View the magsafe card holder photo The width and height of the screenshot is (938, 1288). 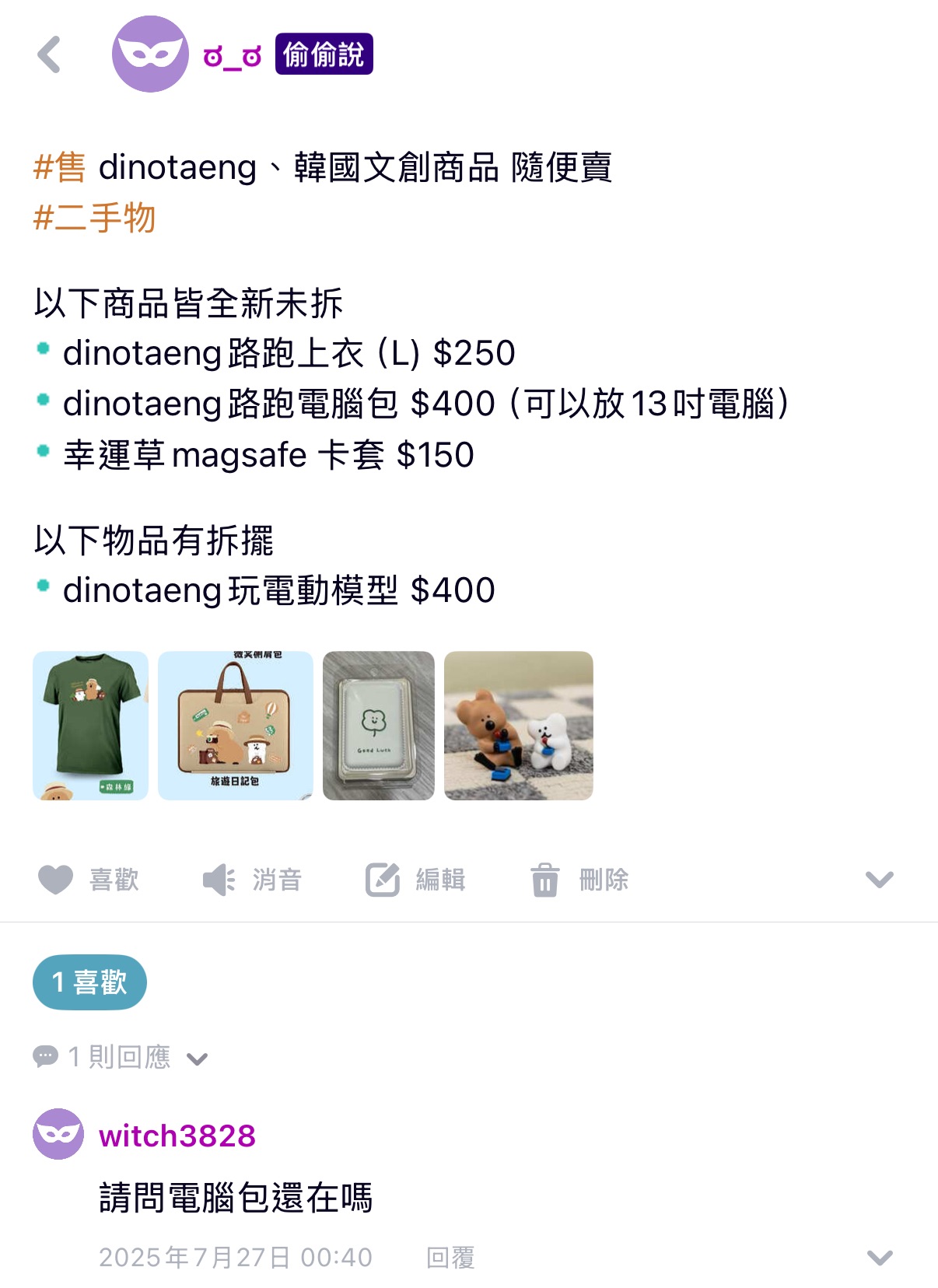[378, 725]
